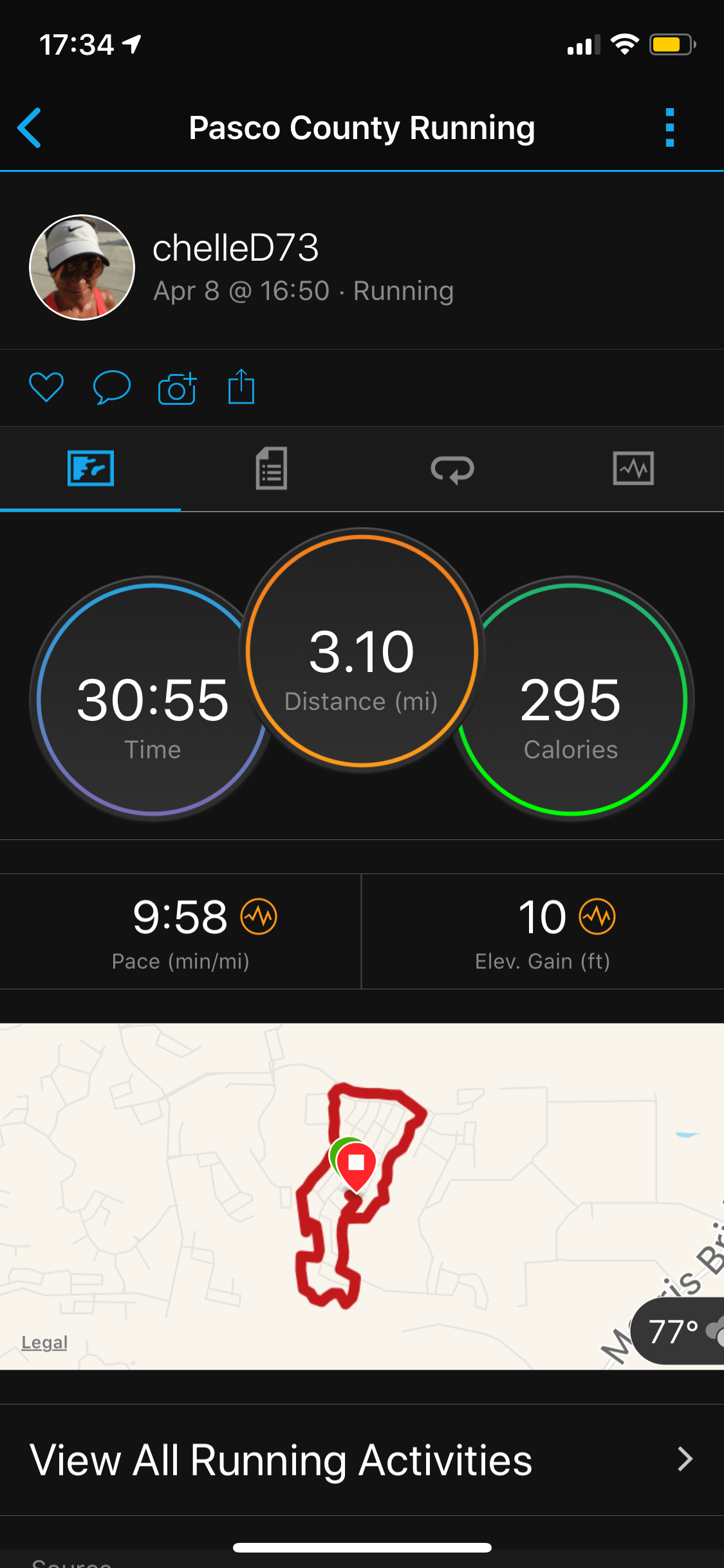Open chelleD73's profile picture

pos(82,267)
